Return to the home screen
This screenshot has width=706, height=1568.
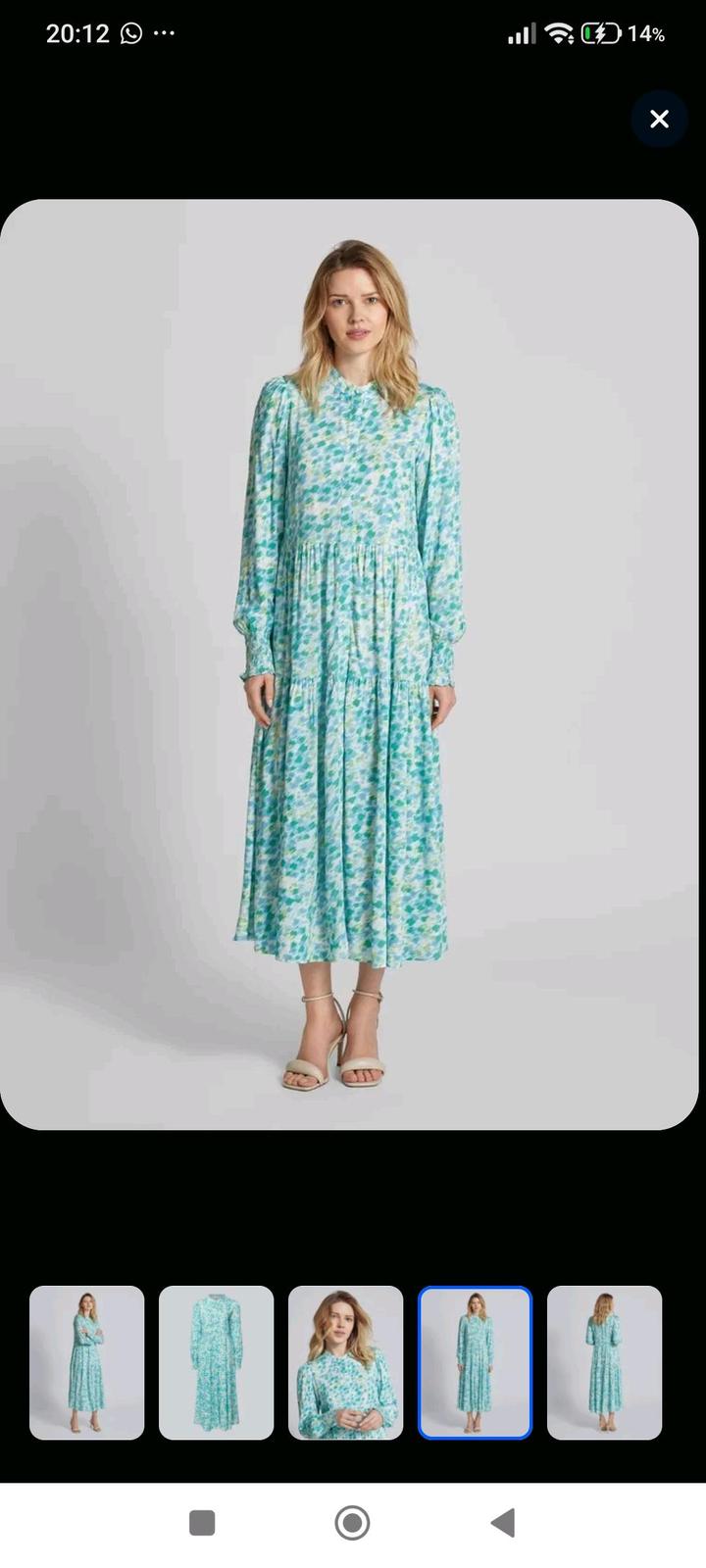click(x=352, y=1522)
